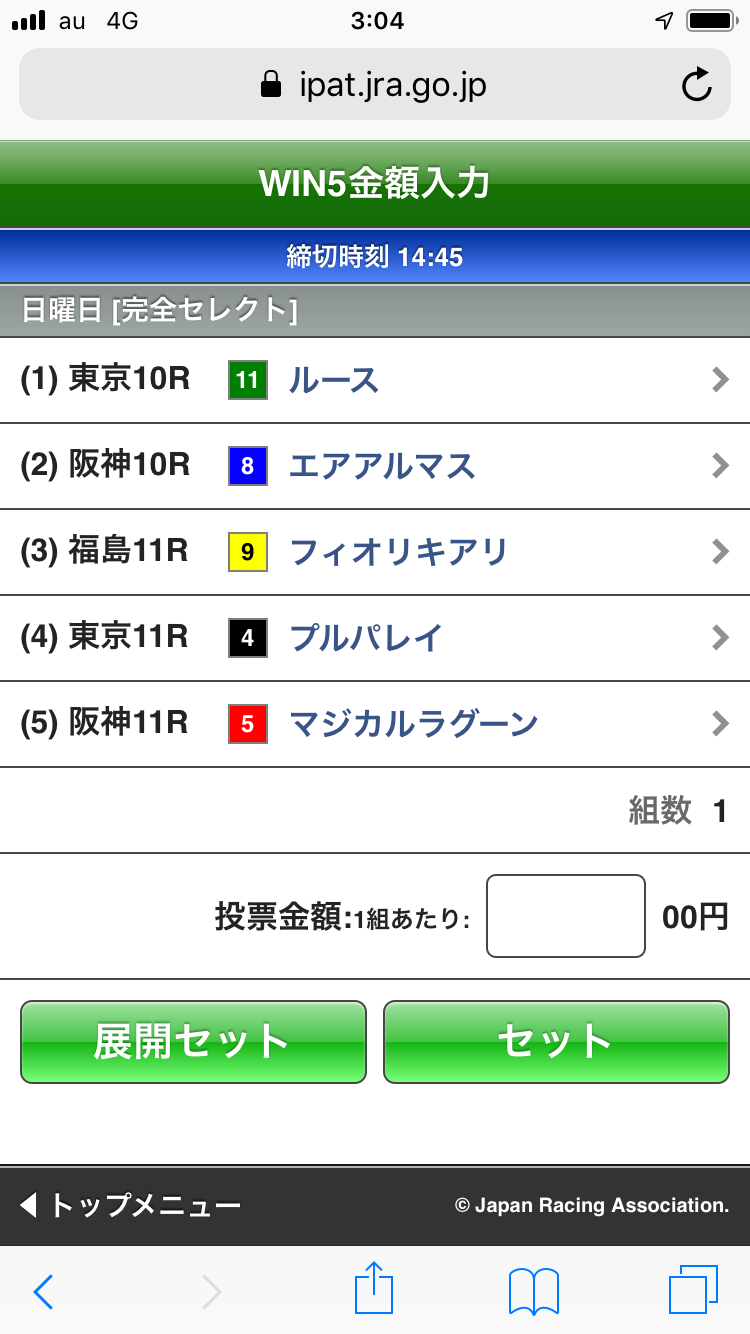
Task: Go back to the previous page
Action: (x=44, y=1292)
